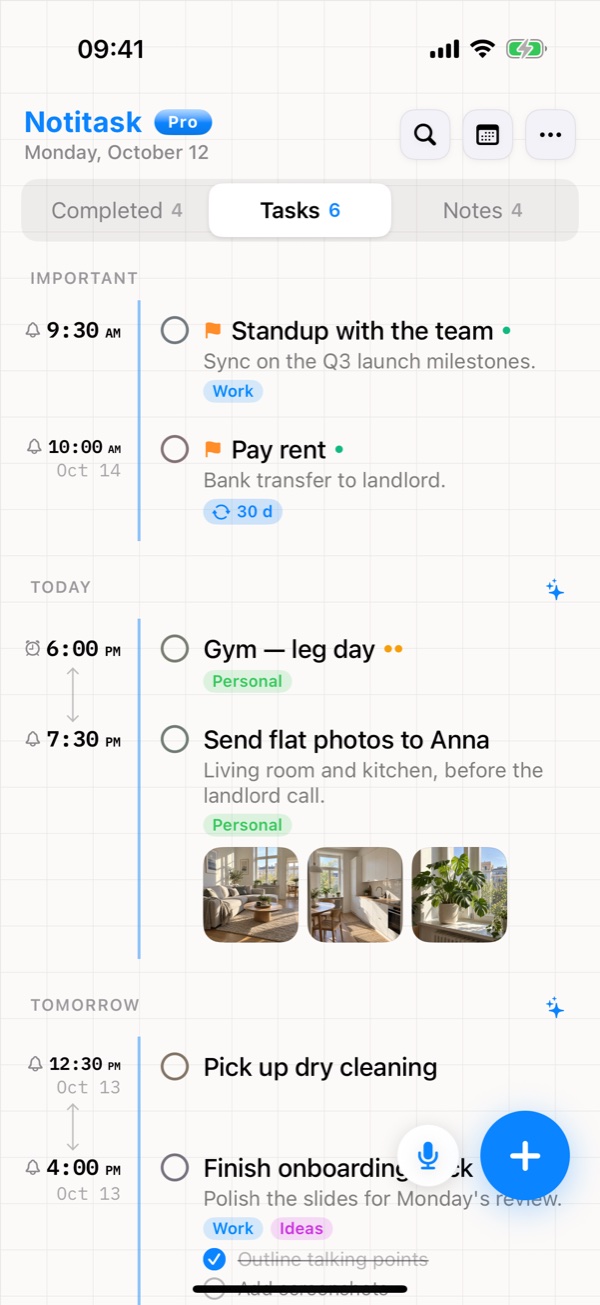The height and width of the screenshot is (1305, 600).
Task: Open the kitchen photo attachment
Action: coord(355,895)
